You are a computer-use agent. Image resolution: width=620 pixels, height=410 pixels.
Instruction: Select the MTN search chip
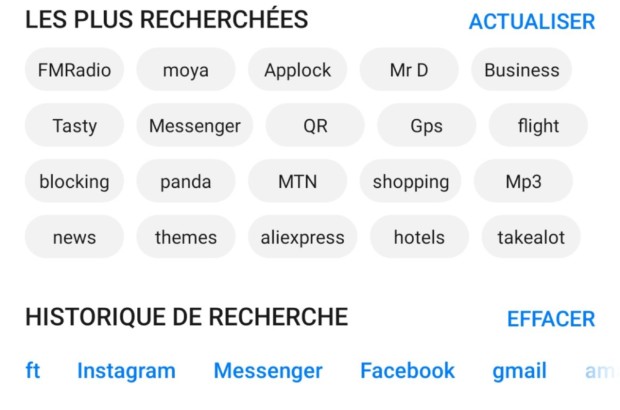click(297, 182)
